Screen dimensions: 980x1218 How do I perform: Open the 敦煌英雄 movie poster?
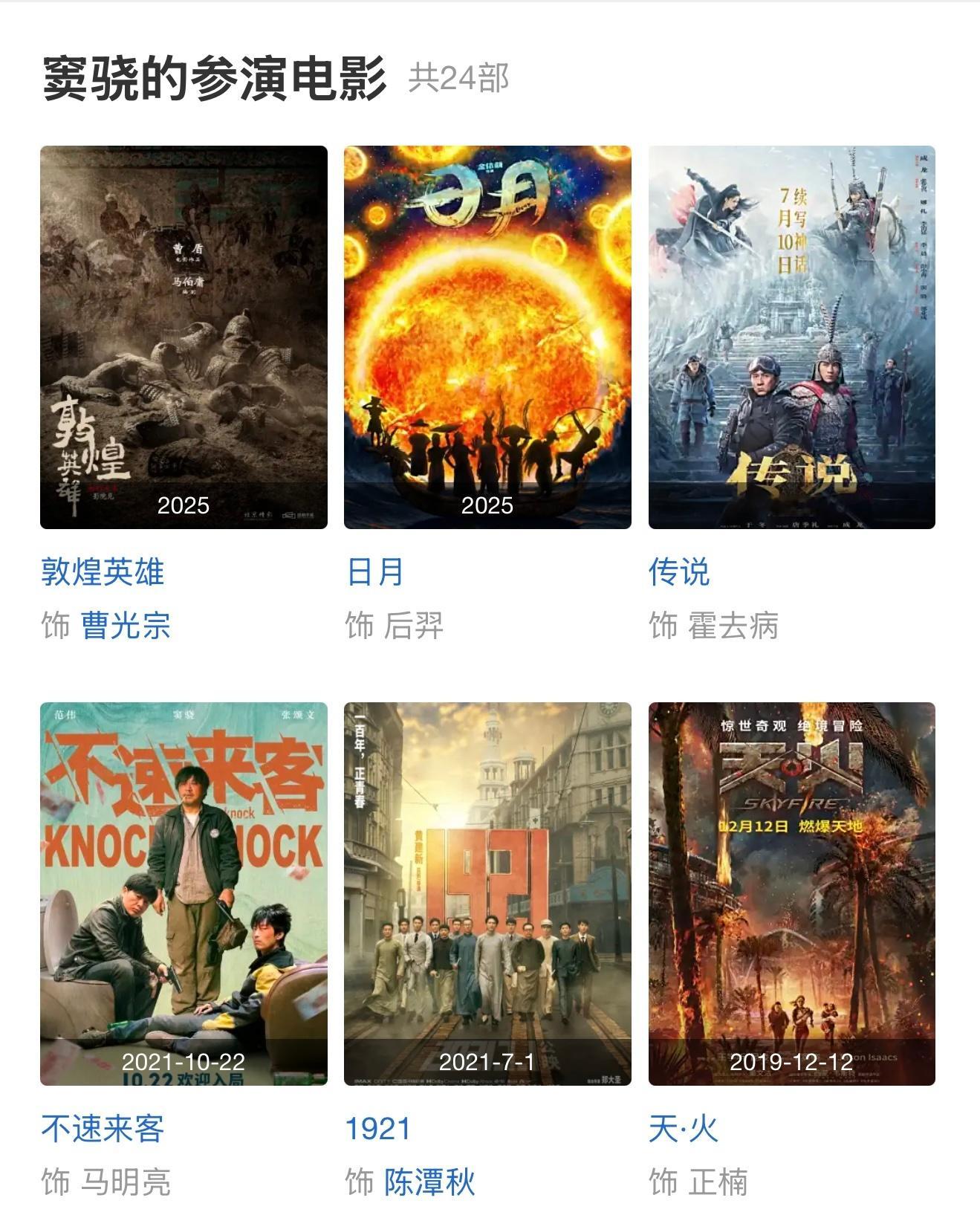pyautogui.click(x=184, y=337)
